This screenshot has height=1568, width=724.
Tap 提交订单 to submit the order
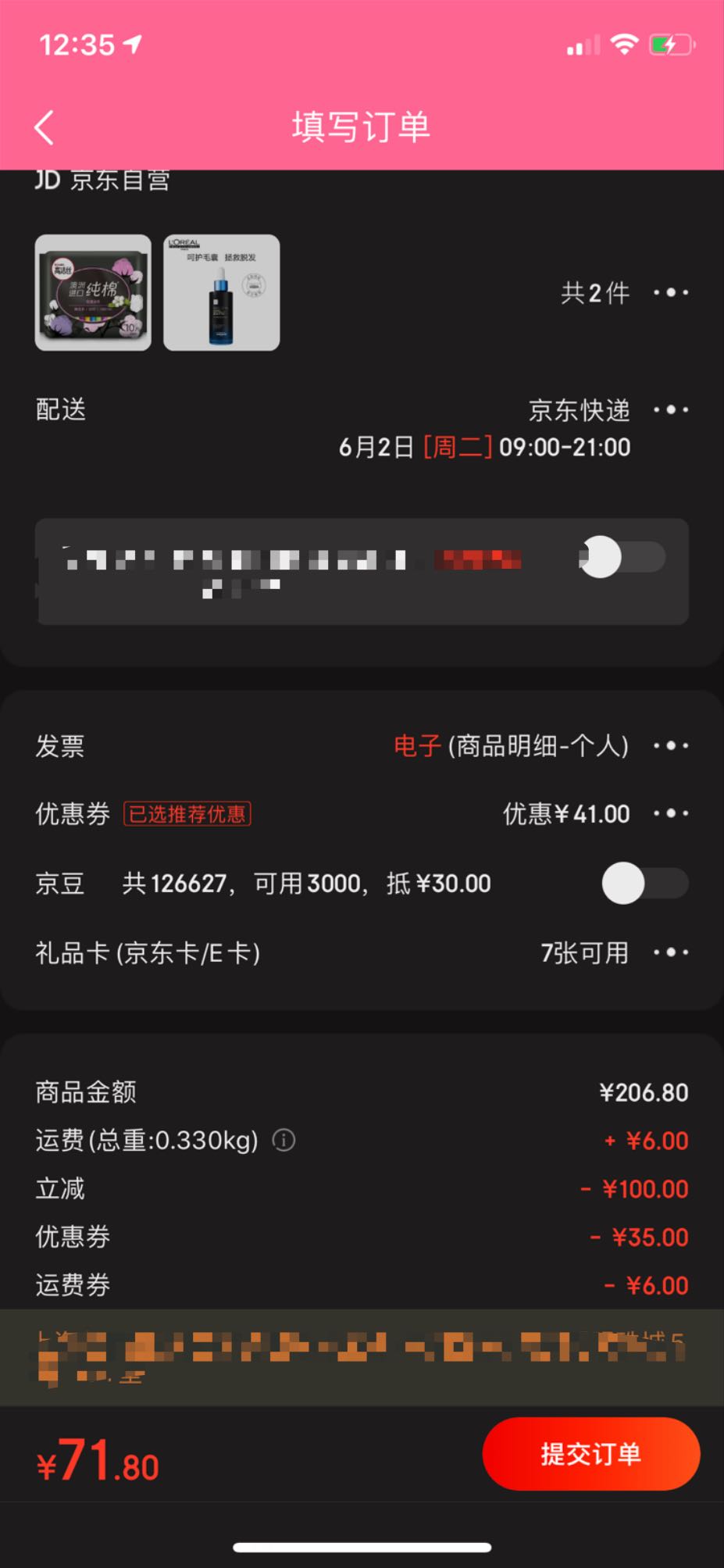(x=590, y=1453)
